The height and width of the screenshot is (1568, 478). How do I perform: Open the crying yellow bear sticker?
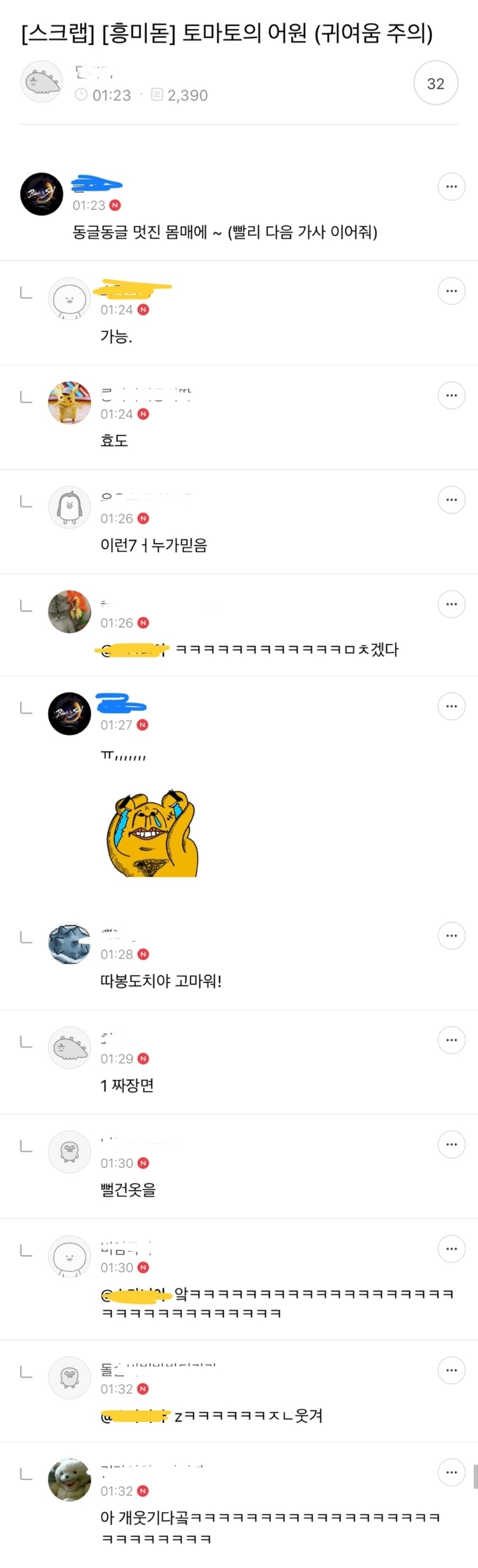pos(153,834)
